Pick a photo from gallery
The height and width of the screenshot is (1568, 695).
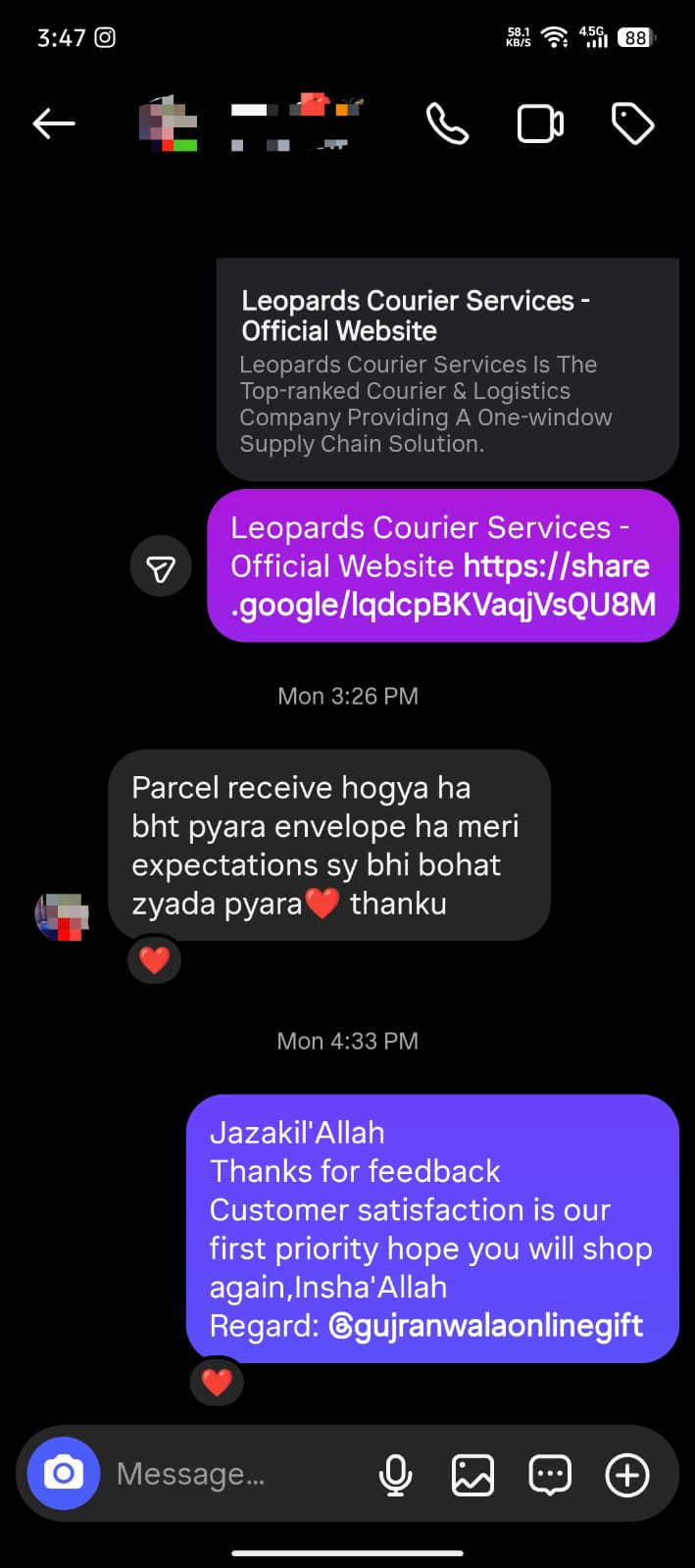coord(472,1474)
